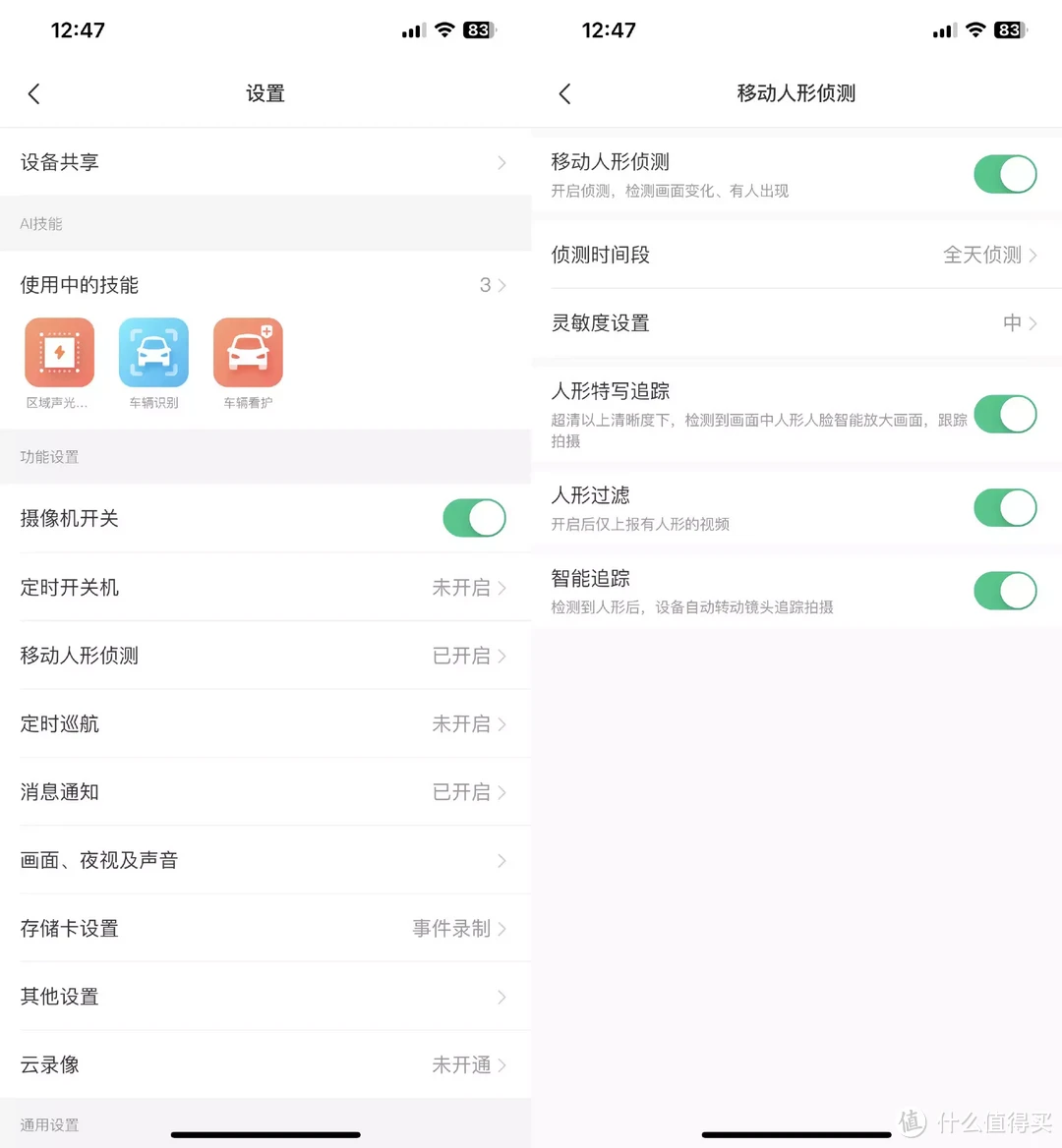Open 定时开关机 settings
This screenshot has width=1062, height=1148.
click(264, 588)
